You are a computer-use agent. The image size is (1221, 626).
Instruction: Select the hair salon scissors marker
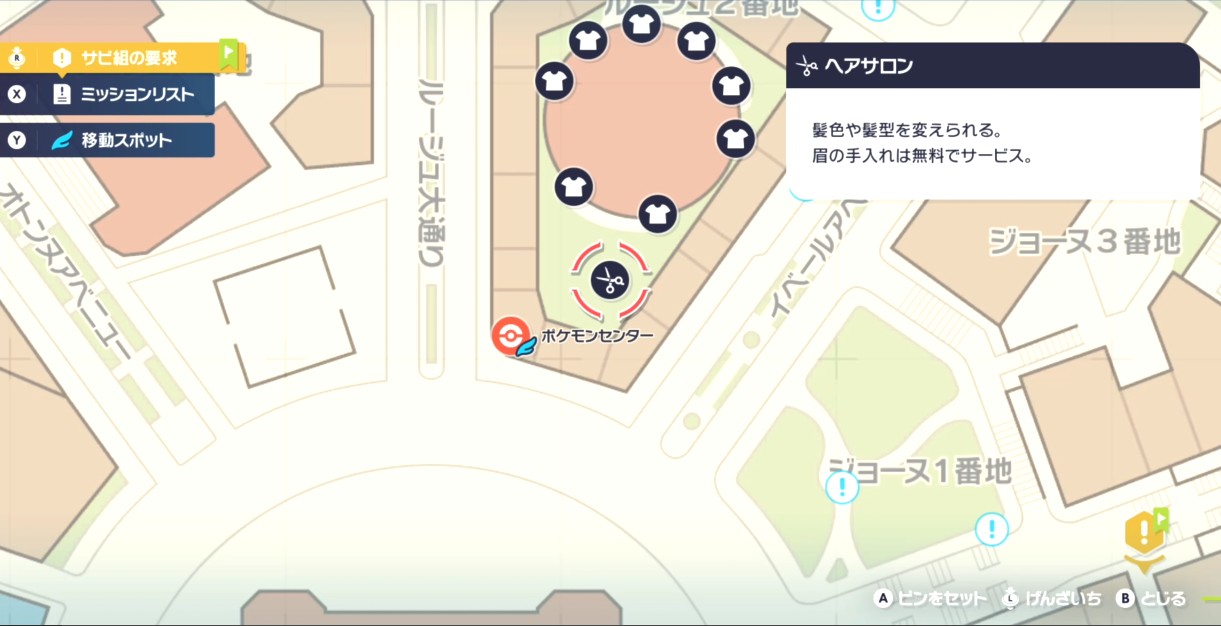point(609,280)
